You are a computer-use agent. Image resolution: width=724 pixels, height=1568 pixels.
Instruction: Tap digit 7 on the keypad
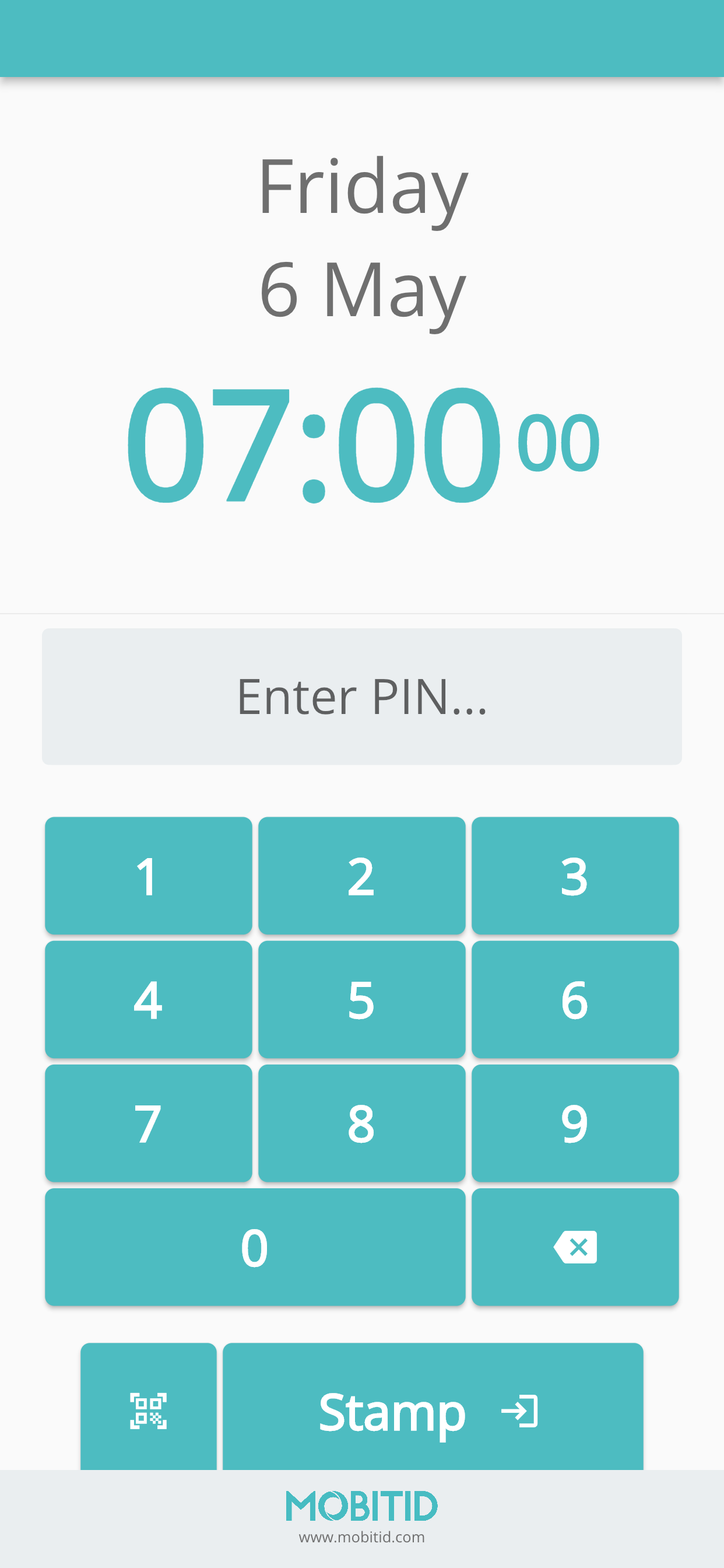click(149, 1123)
